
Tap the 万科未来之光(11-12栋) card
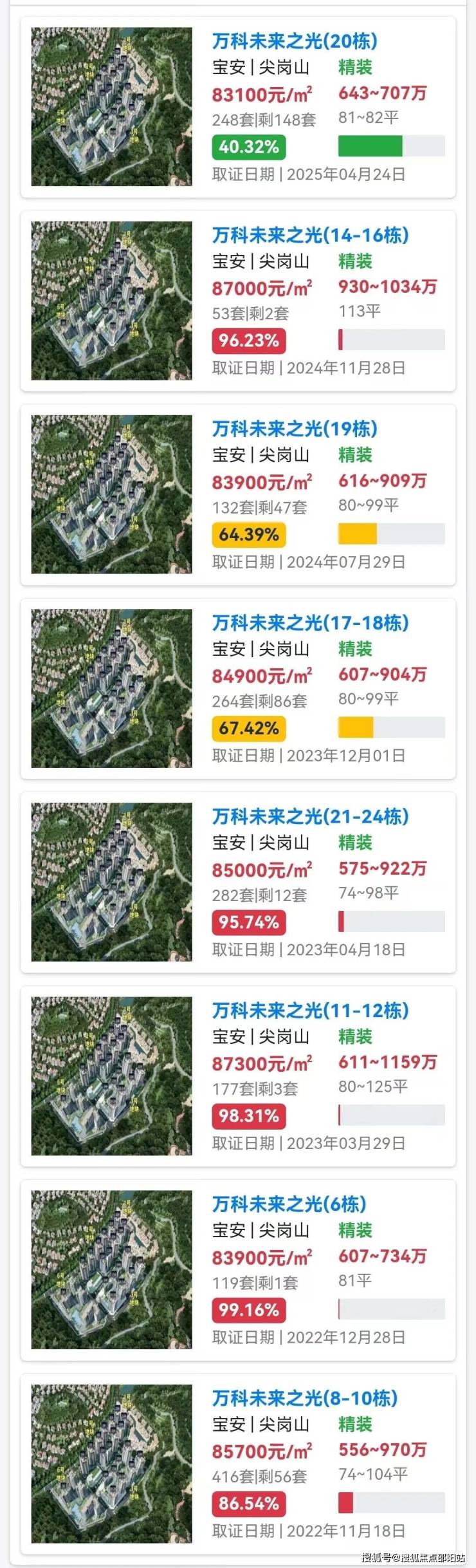click(x=310, y=1010)
